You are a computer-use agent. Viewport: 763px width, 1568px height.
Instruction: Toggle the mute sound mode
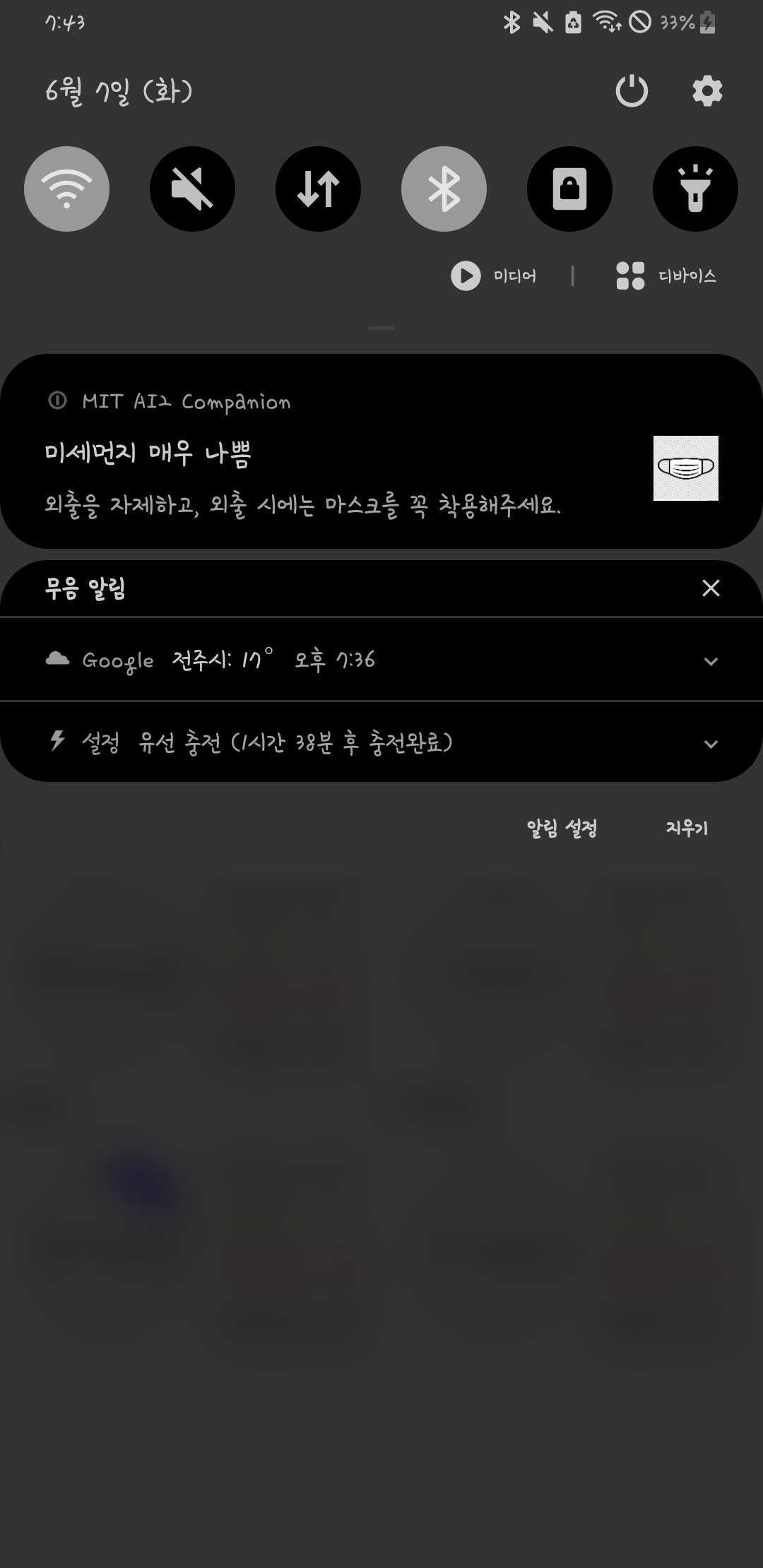coord(192,189)
